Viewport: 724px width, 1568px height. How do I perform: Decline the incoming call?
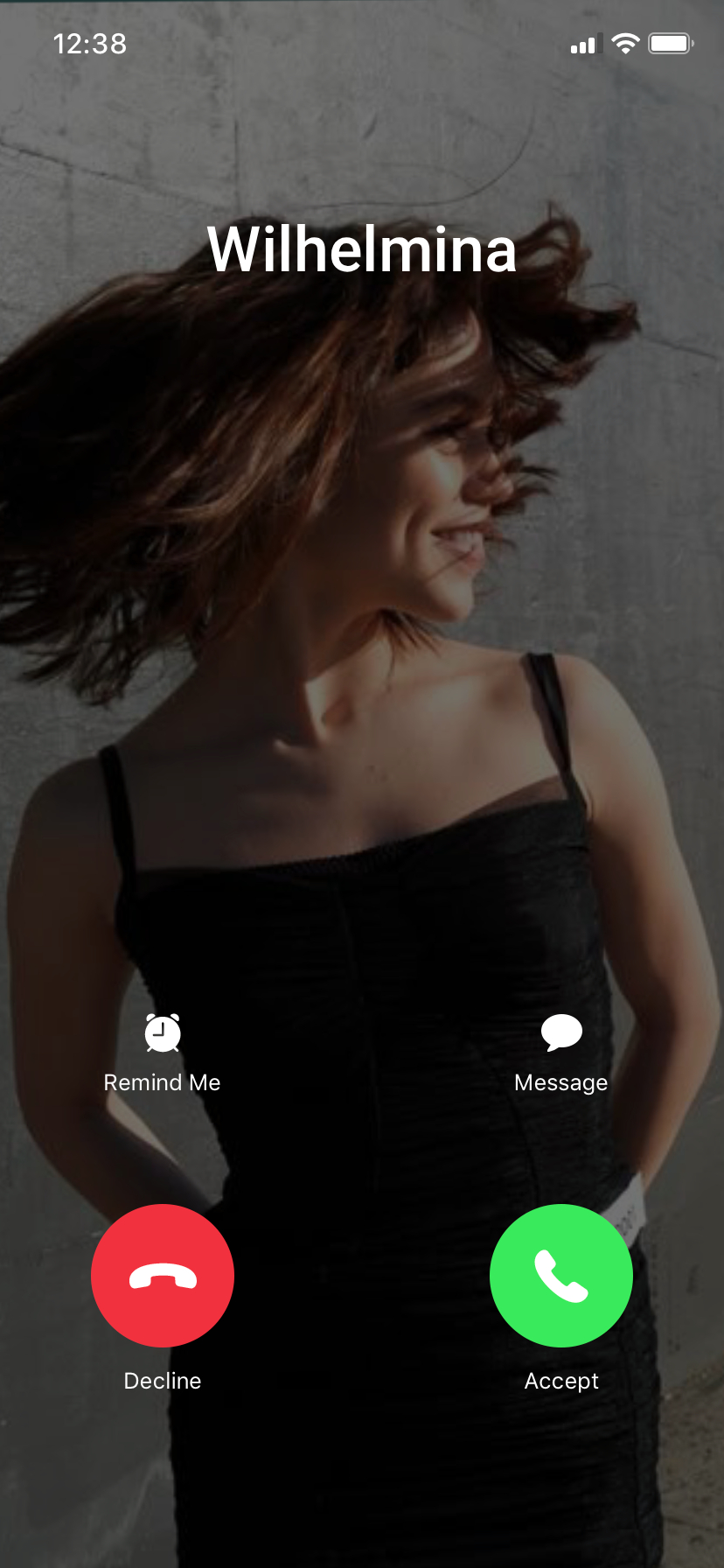click(x=163, y=1275)
